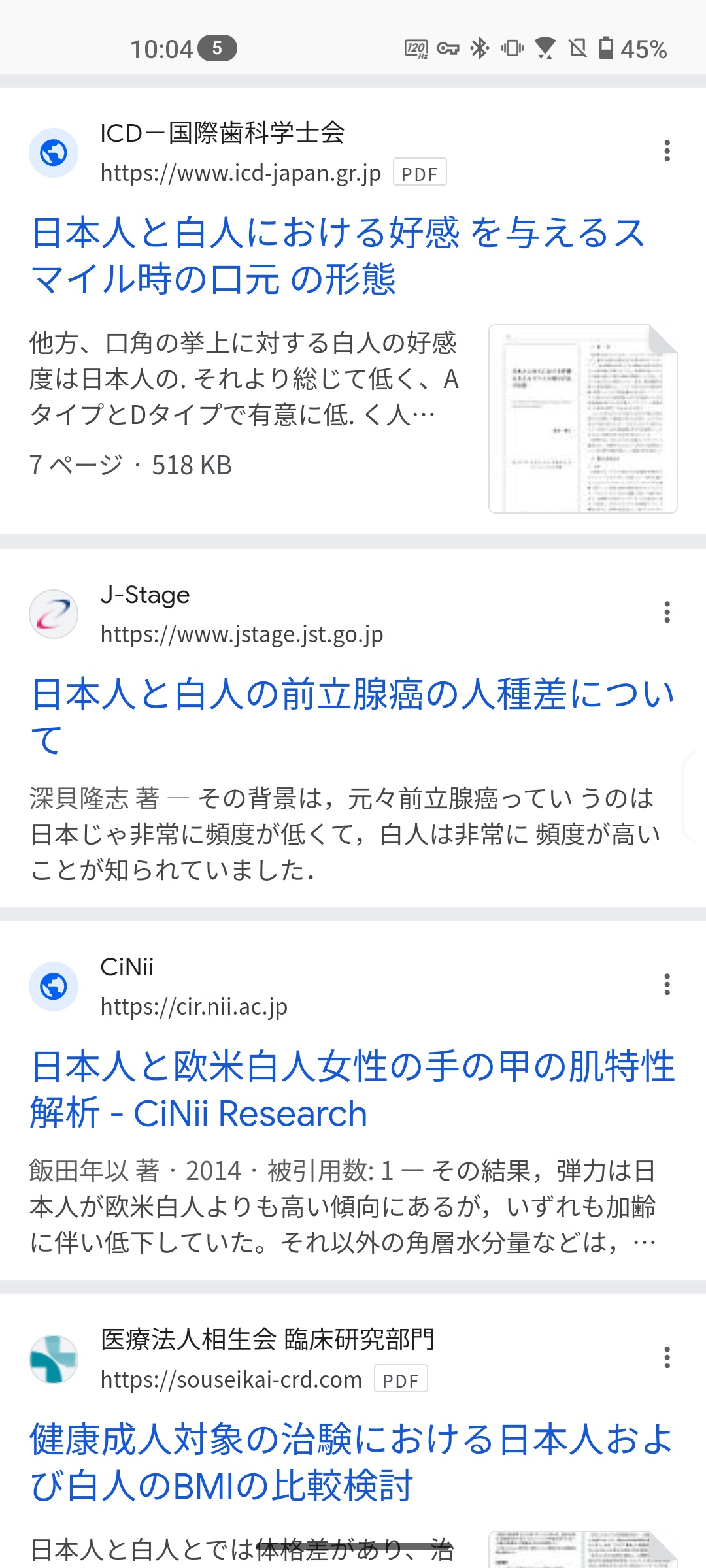Screen dimensions: 706x1568
Task: Open more options for the CiNii result
Action: pyautogui.click(x=667, y=985)
